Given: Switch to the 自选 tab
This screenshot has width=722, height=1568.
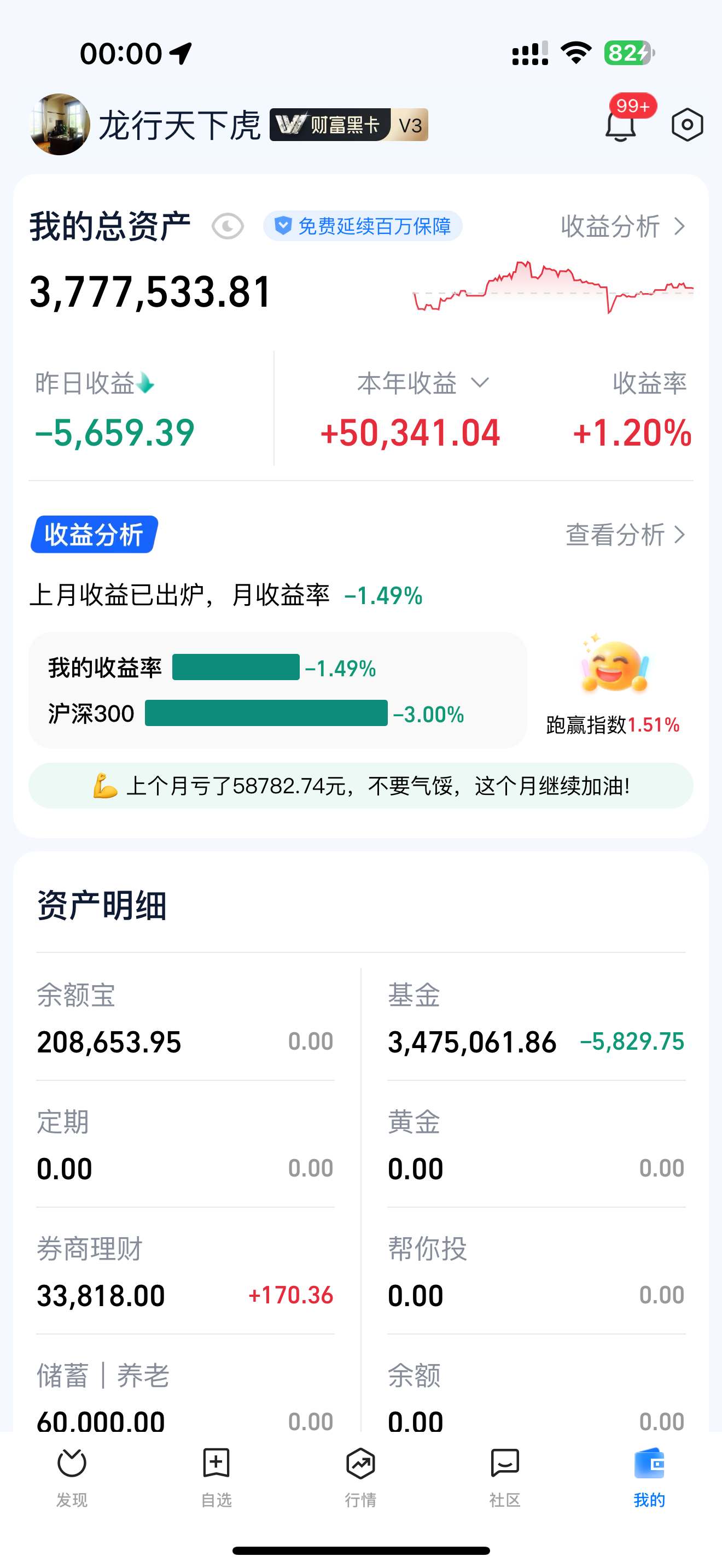Looking at the screenshot, I should click(x=216, y=1476).
